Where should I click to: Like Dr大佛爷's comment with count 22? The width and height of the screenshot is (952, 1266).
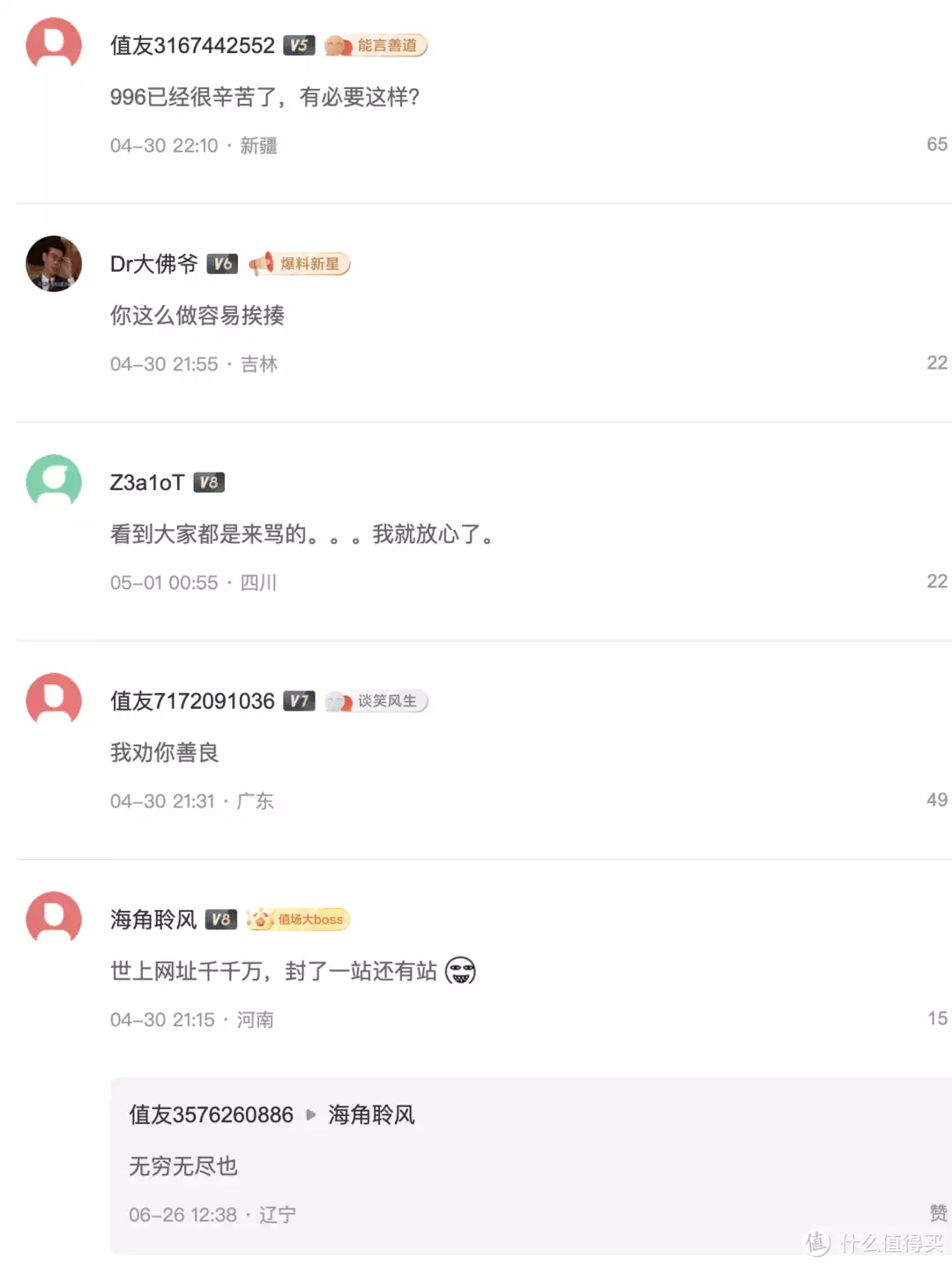click(x=938, y=362)
